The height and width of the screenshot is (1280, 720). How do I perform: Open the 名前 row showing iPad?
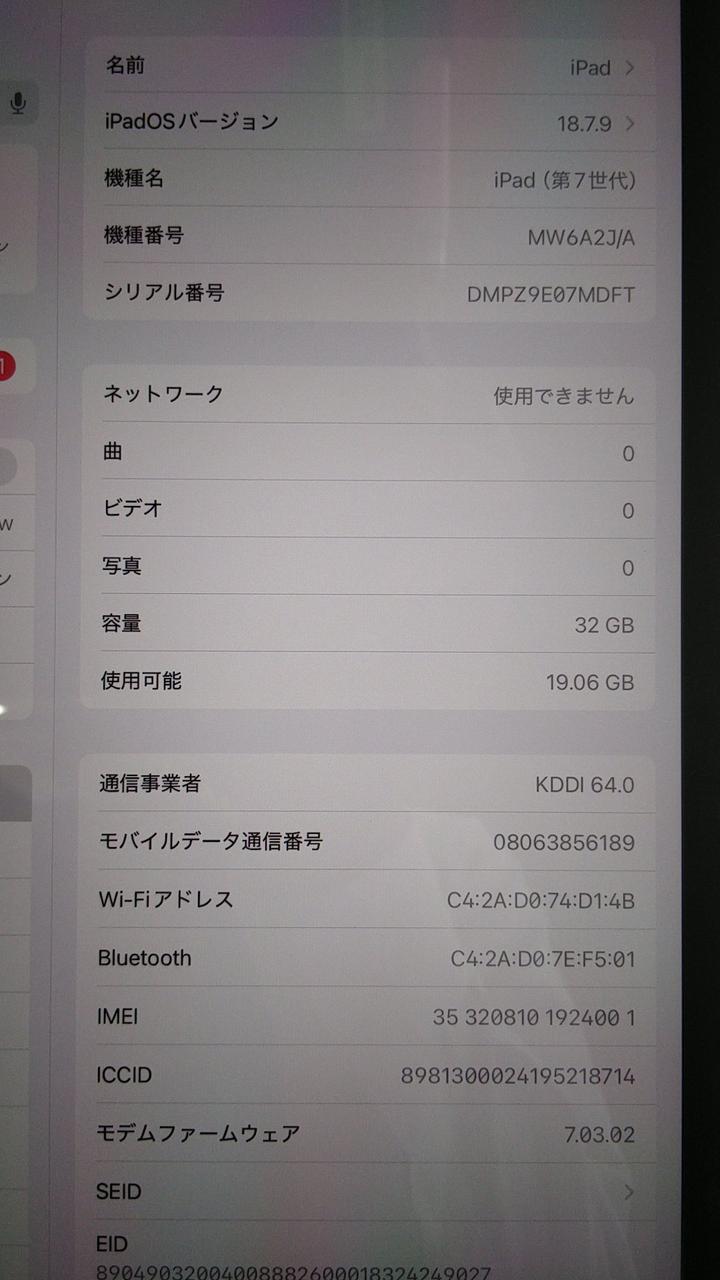369,67
